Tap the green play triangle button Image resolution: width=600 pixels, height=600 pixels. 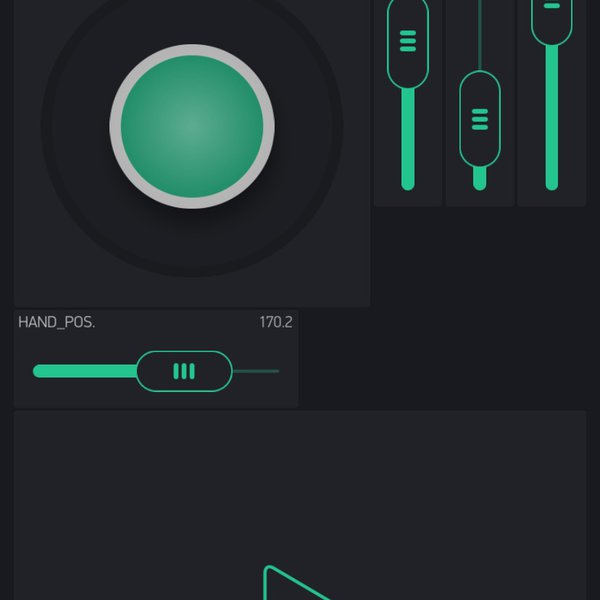pos(292,587)
